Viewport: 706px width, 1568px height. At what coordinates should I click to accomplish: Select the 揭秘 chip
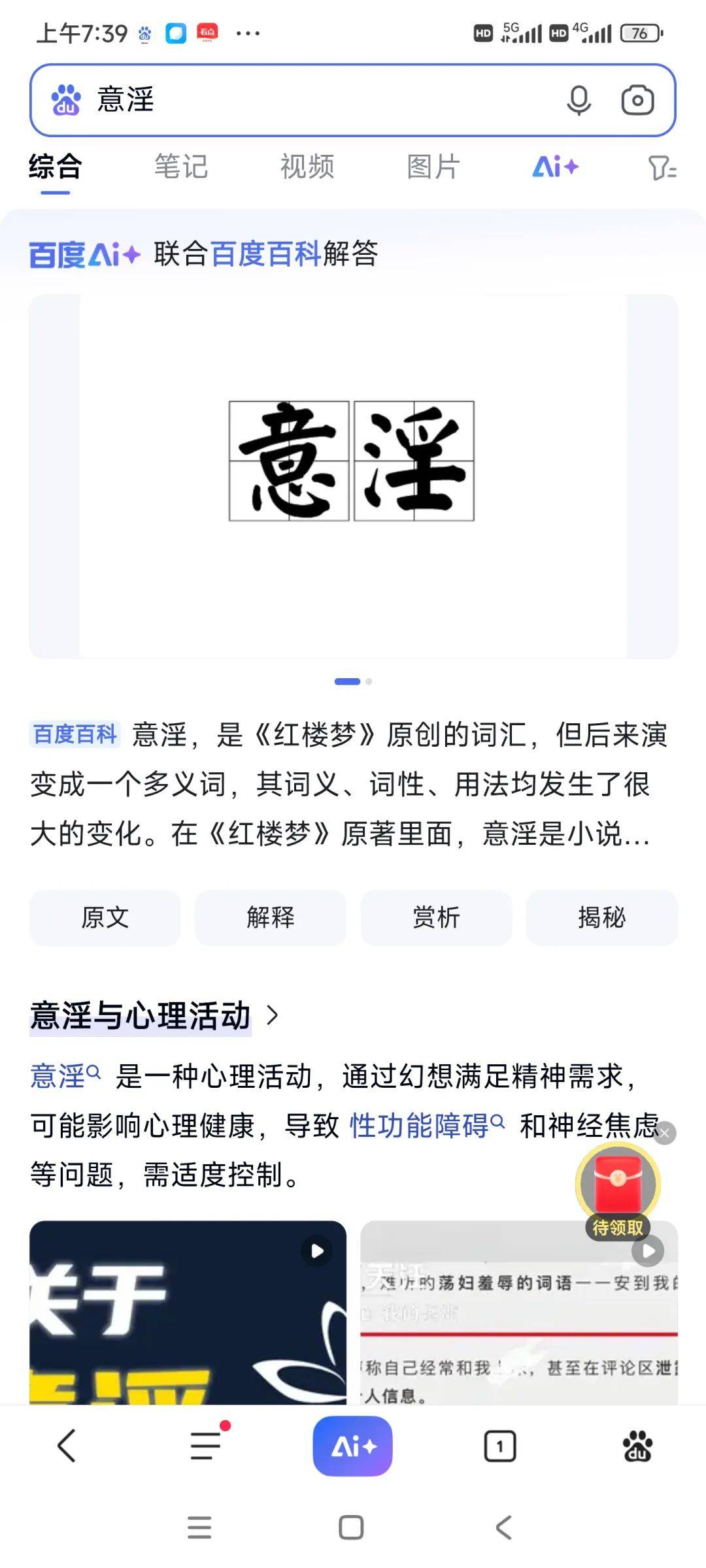(x=602, y=917)
